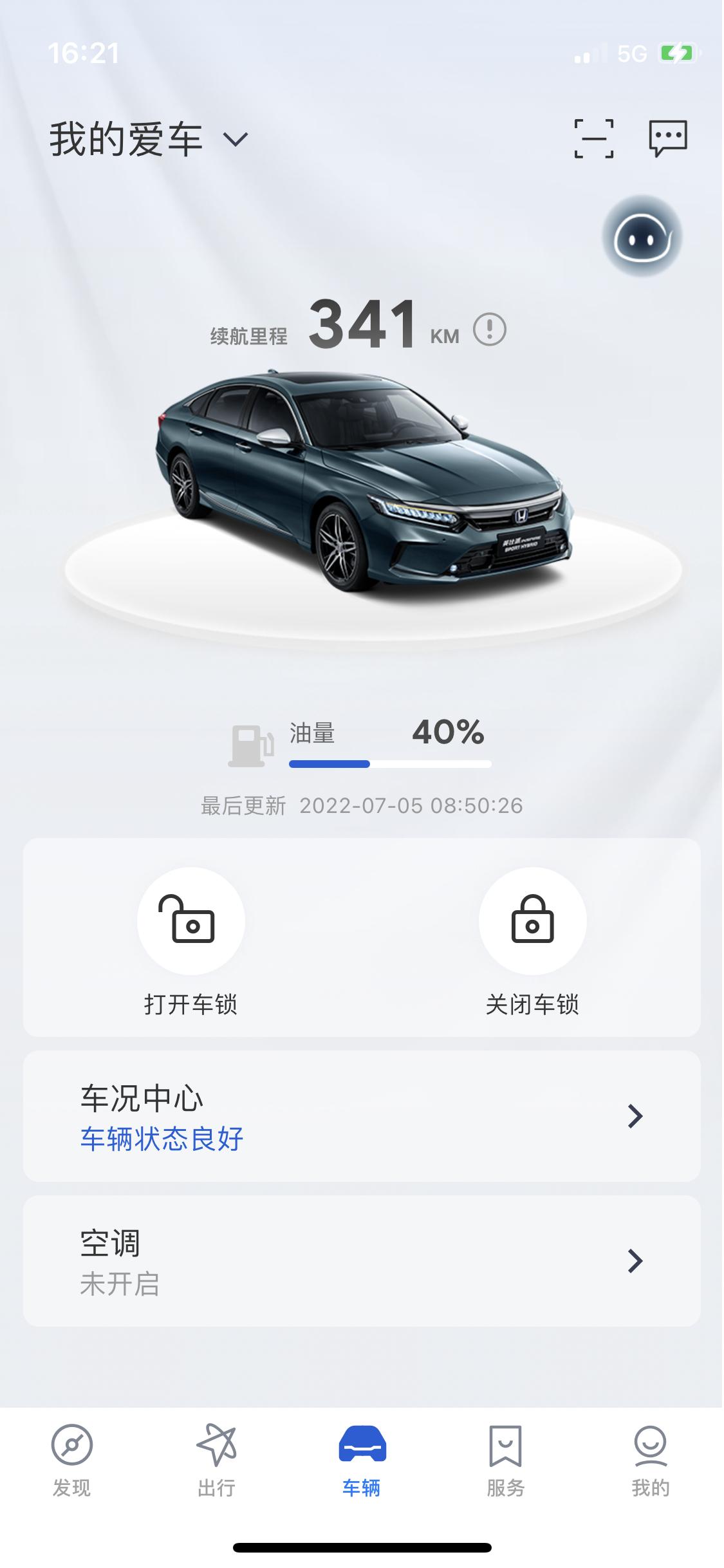
Task: Open the 空调 settings row
Action: click(x=362, y=1261)
